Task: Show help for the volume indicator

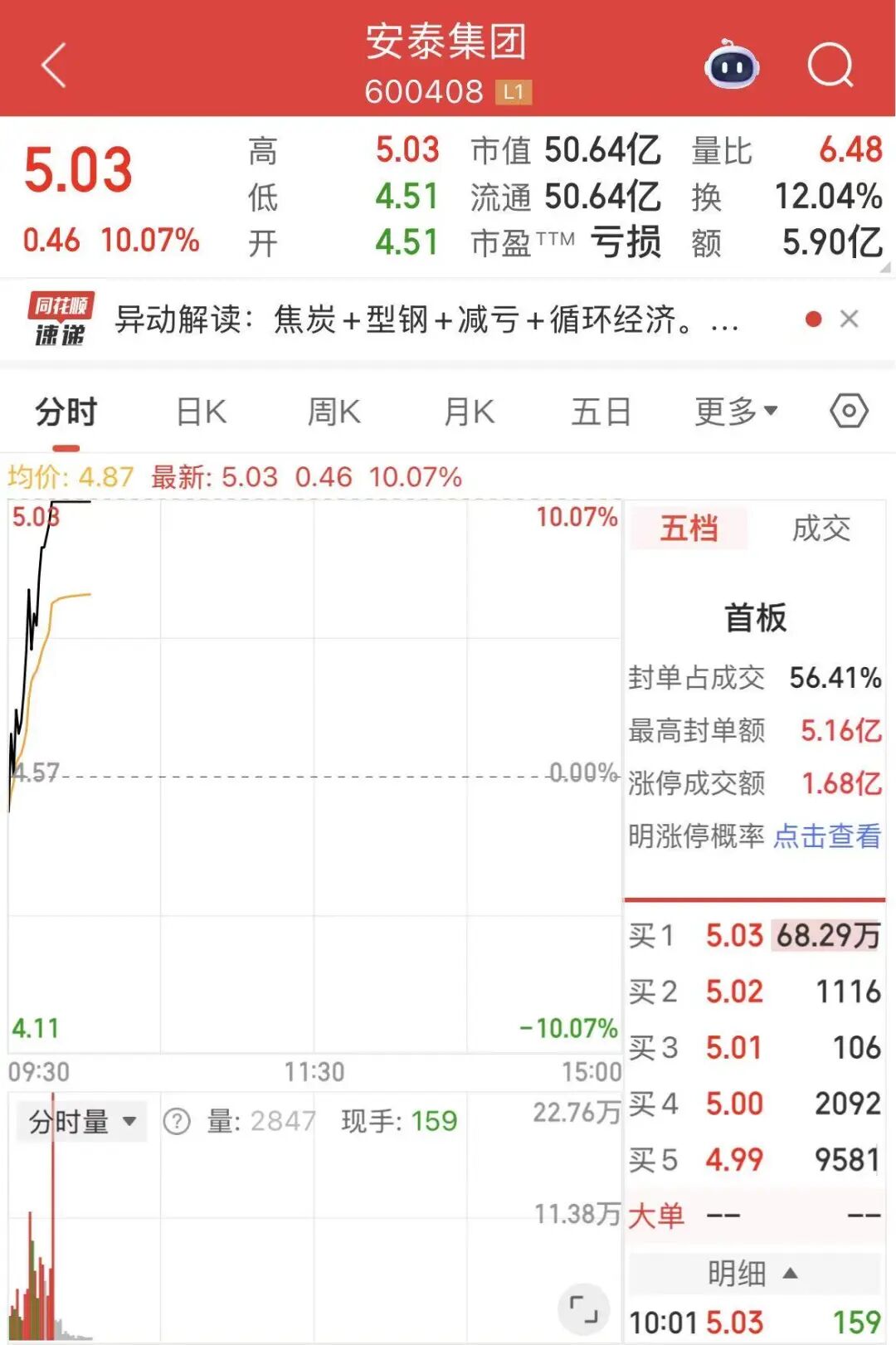Action: [x=177, y=1122]
